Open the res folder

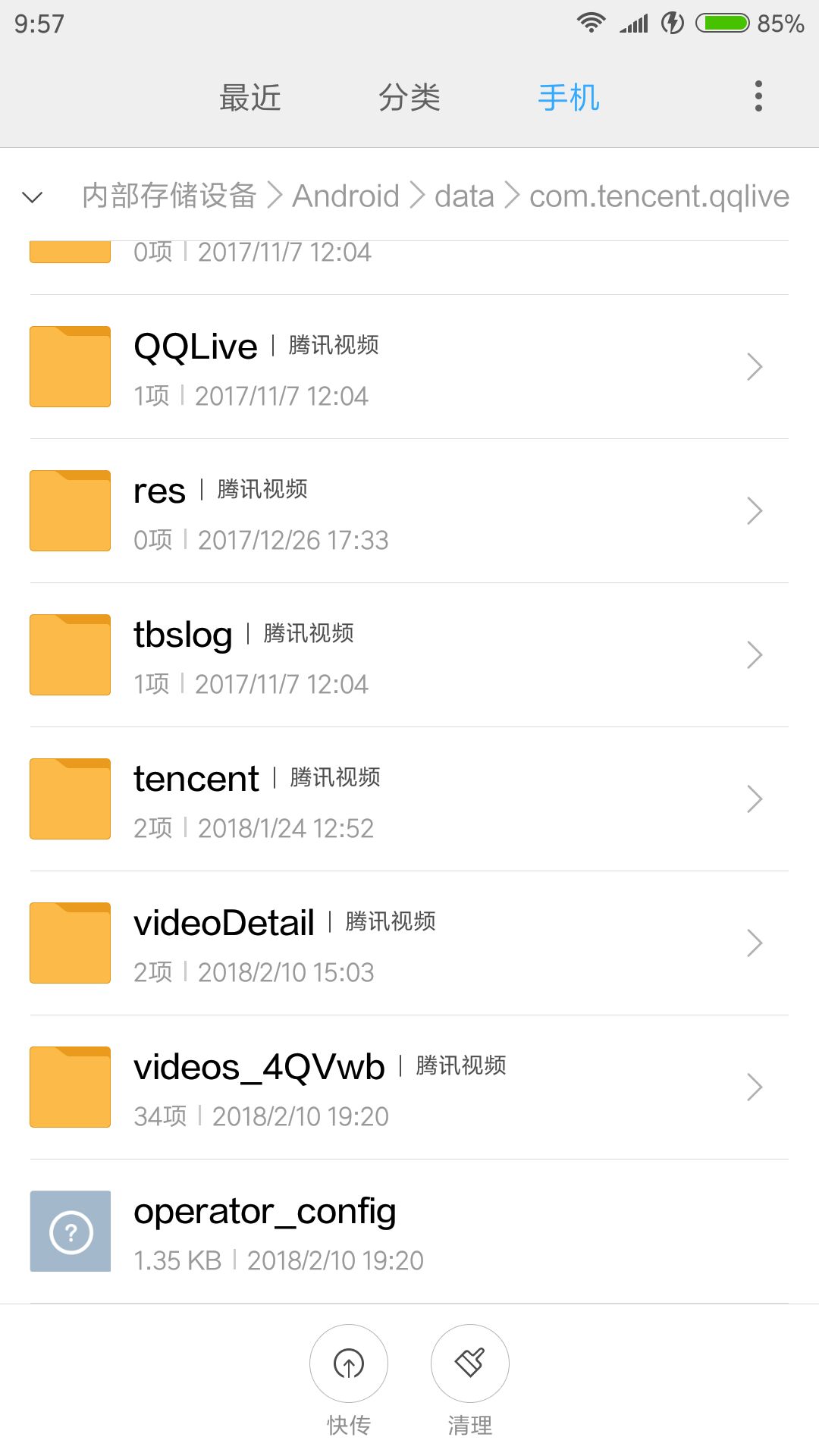click(x=409, y=511)
